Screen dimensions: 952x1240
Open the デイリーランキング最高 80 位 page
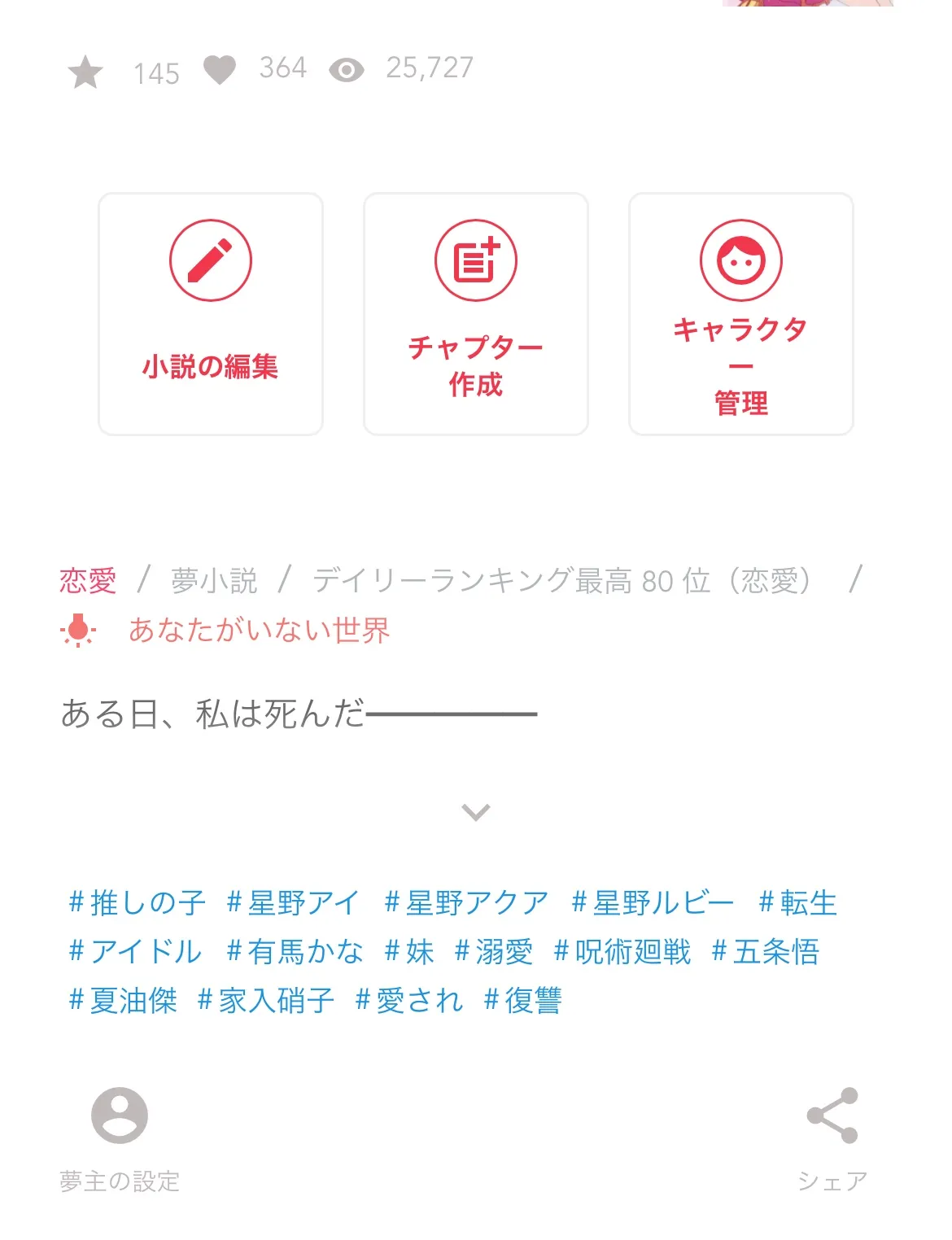(561, 579)
